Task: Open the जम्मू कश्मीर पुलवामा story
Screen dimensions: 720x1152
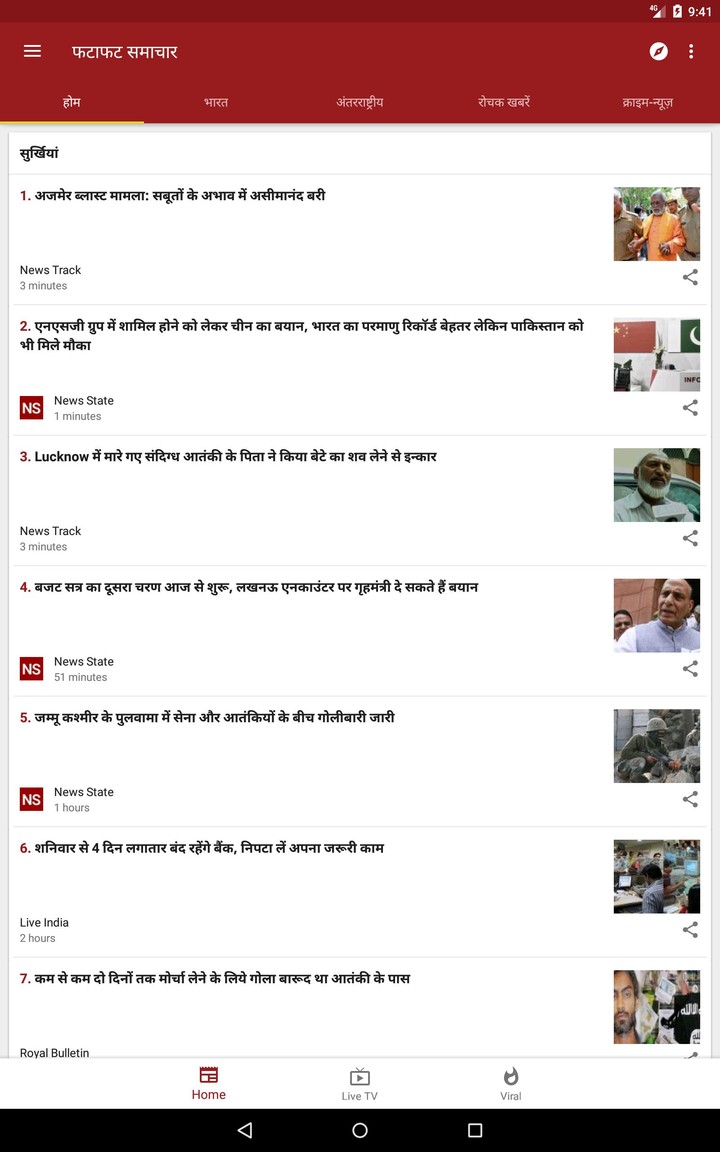Action: pyautogui.click(x=207, y=717)
